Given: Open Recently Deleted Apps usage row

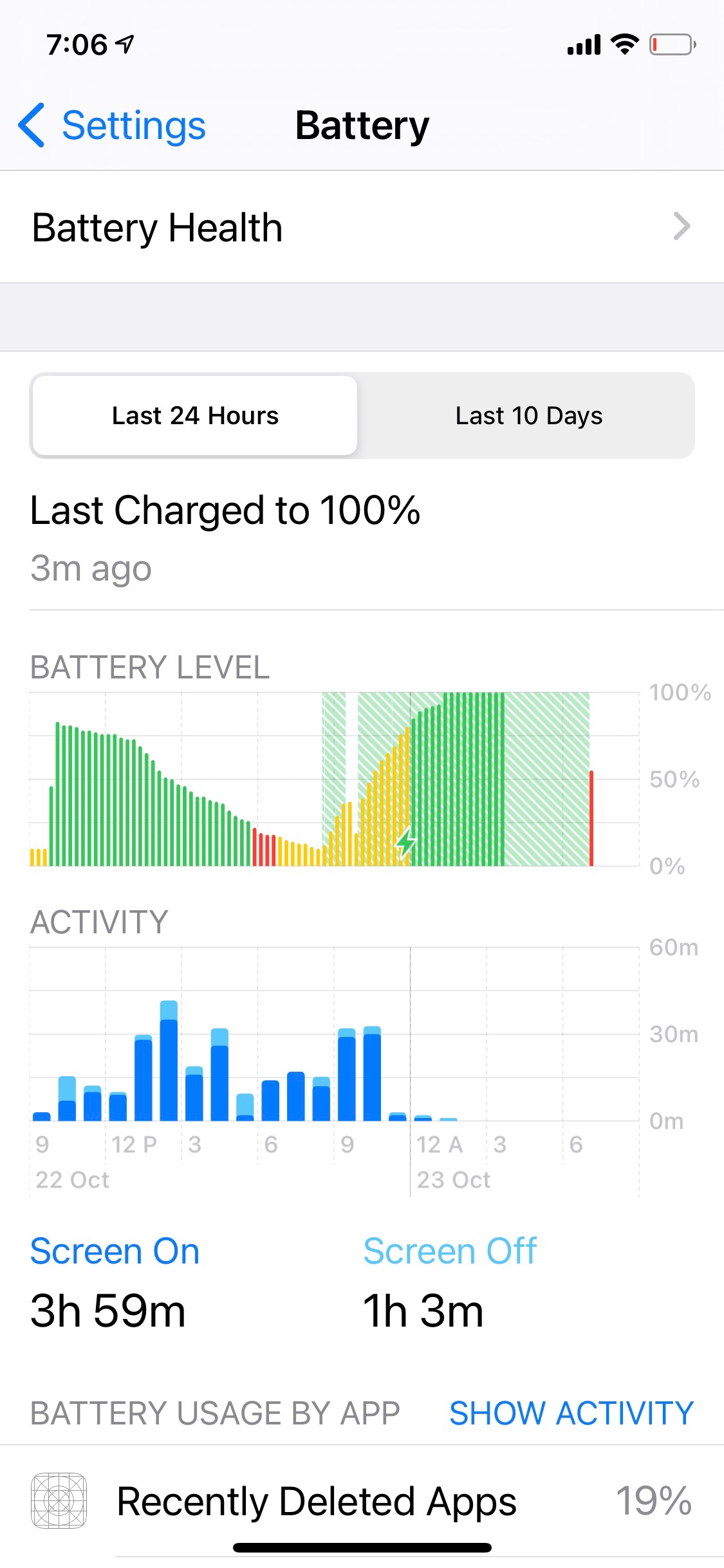Looking at the screenshot, I should (362, 1501).
